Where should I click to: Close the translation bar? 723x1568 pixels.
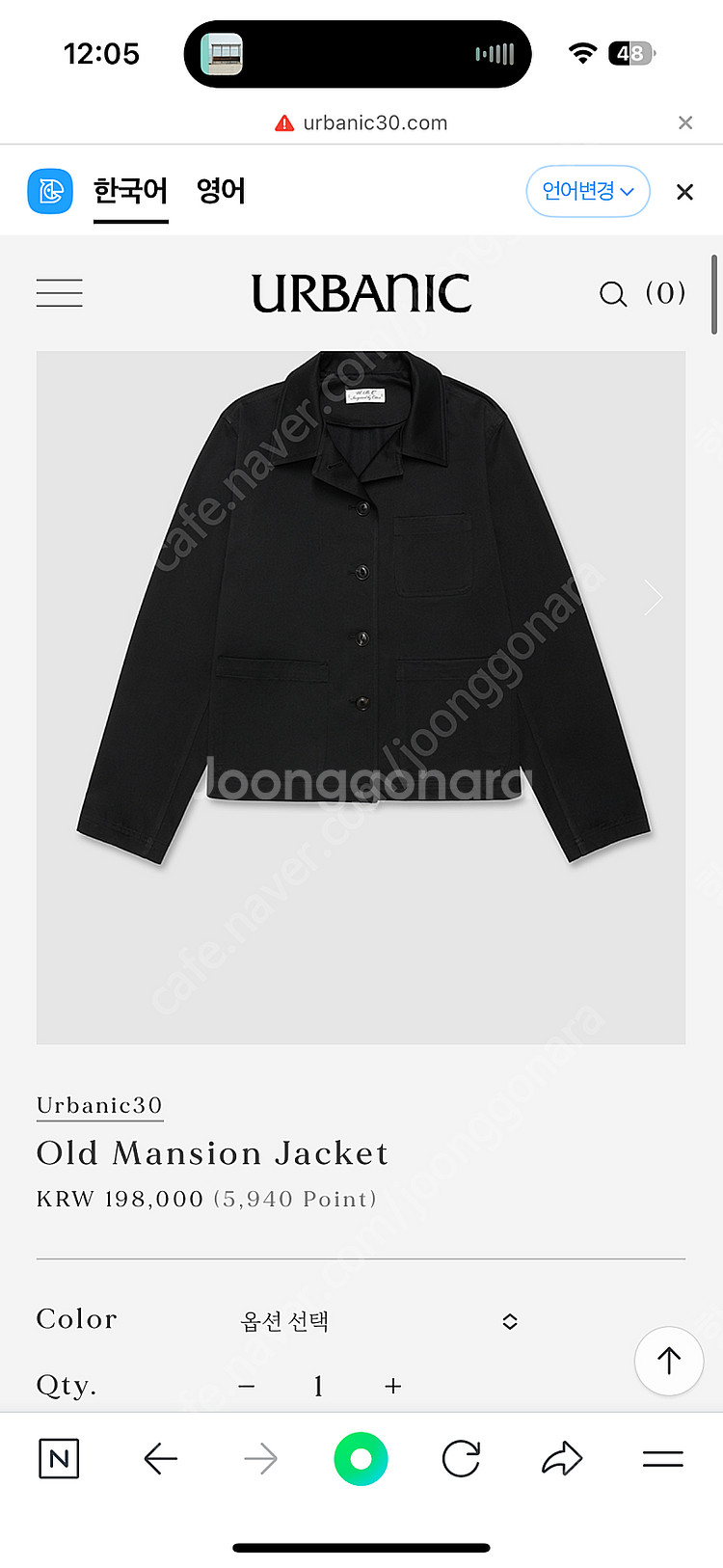tap(684, 192)
